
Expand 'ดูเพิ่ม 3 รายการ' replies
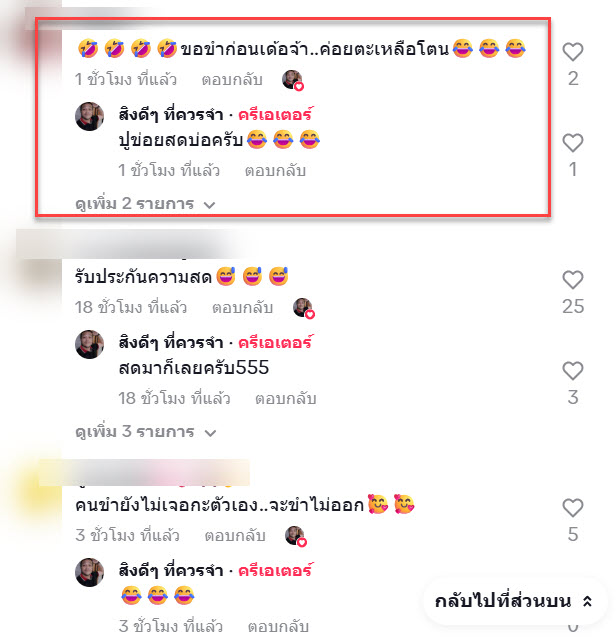146,433
